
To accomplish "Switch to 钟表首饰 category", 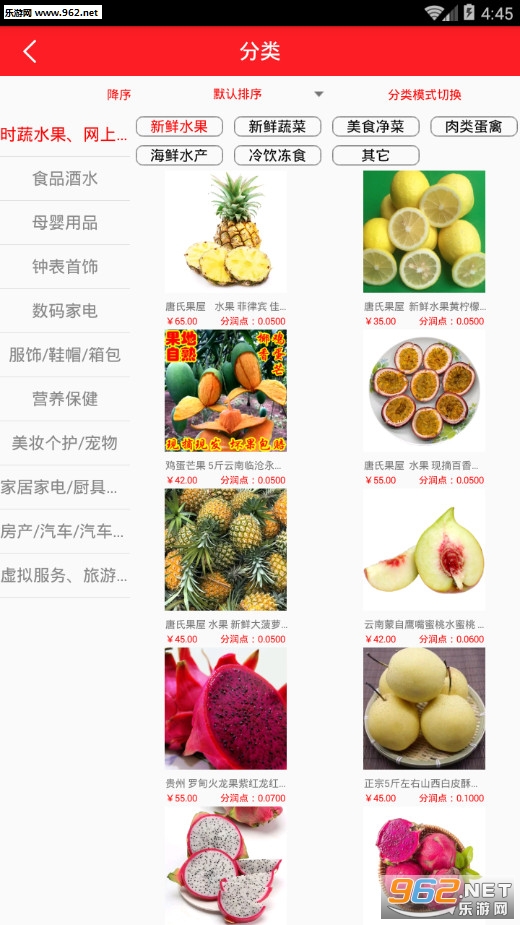I will [x=65, y=267].
